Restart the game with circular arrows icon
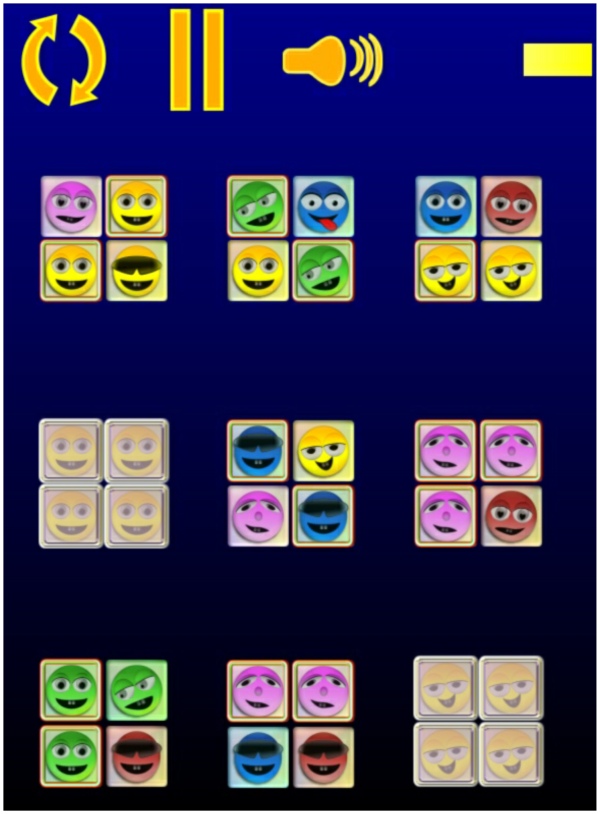 [x=63, y=60]
